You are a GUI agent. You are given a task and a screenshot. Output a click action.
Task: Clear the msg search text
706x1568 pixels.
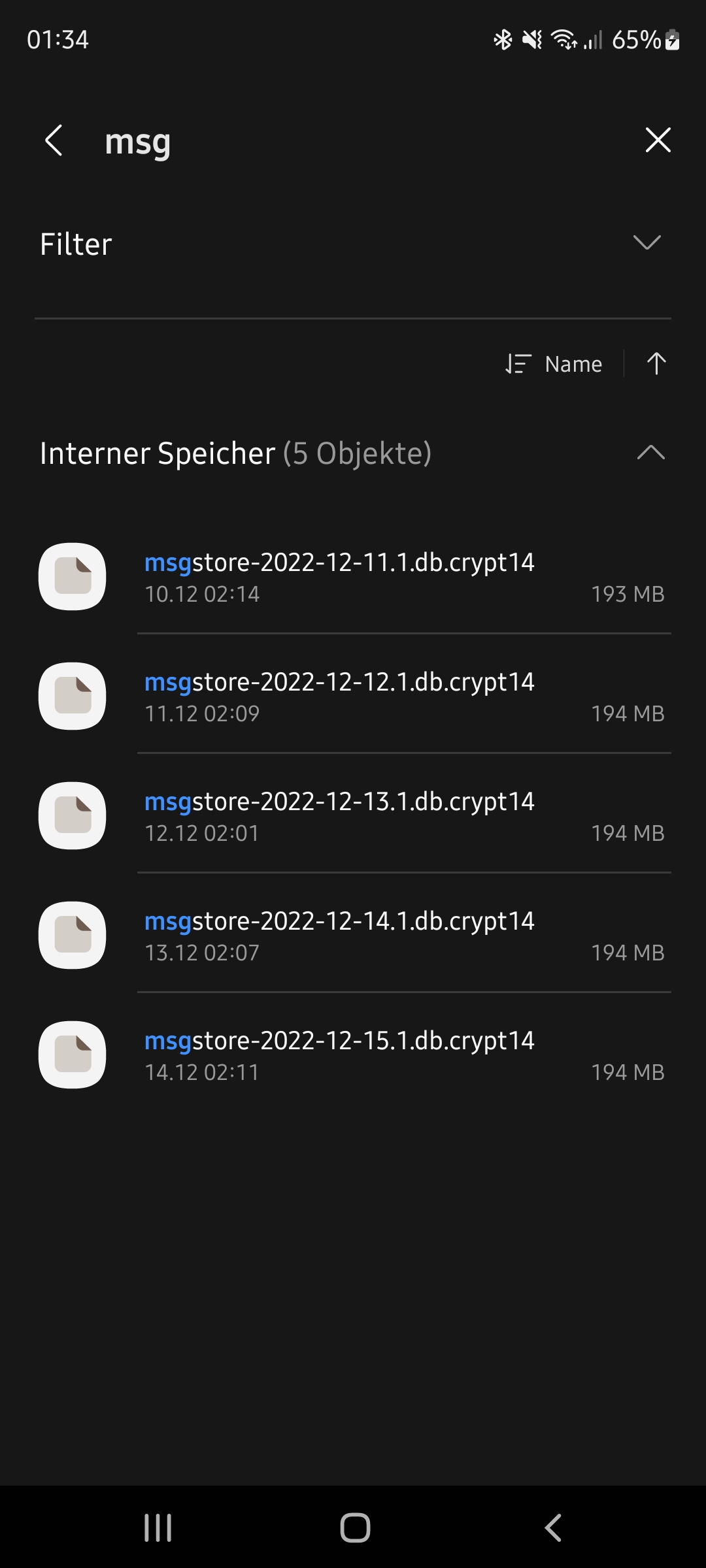pyautogui.click(x=658, y=140)
